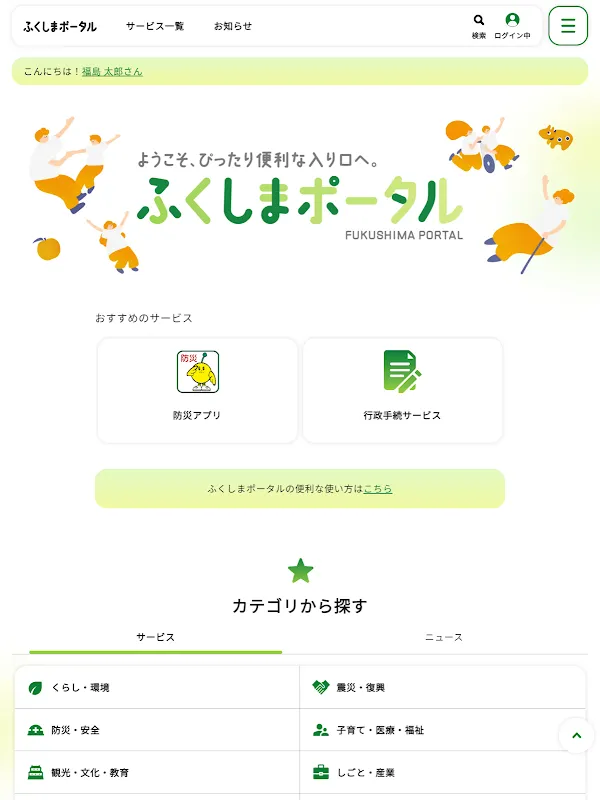Image resolution: width=600 pixels, height=800 pixels.
Task: Switch to the サービス tab
Action: point(156,637)
